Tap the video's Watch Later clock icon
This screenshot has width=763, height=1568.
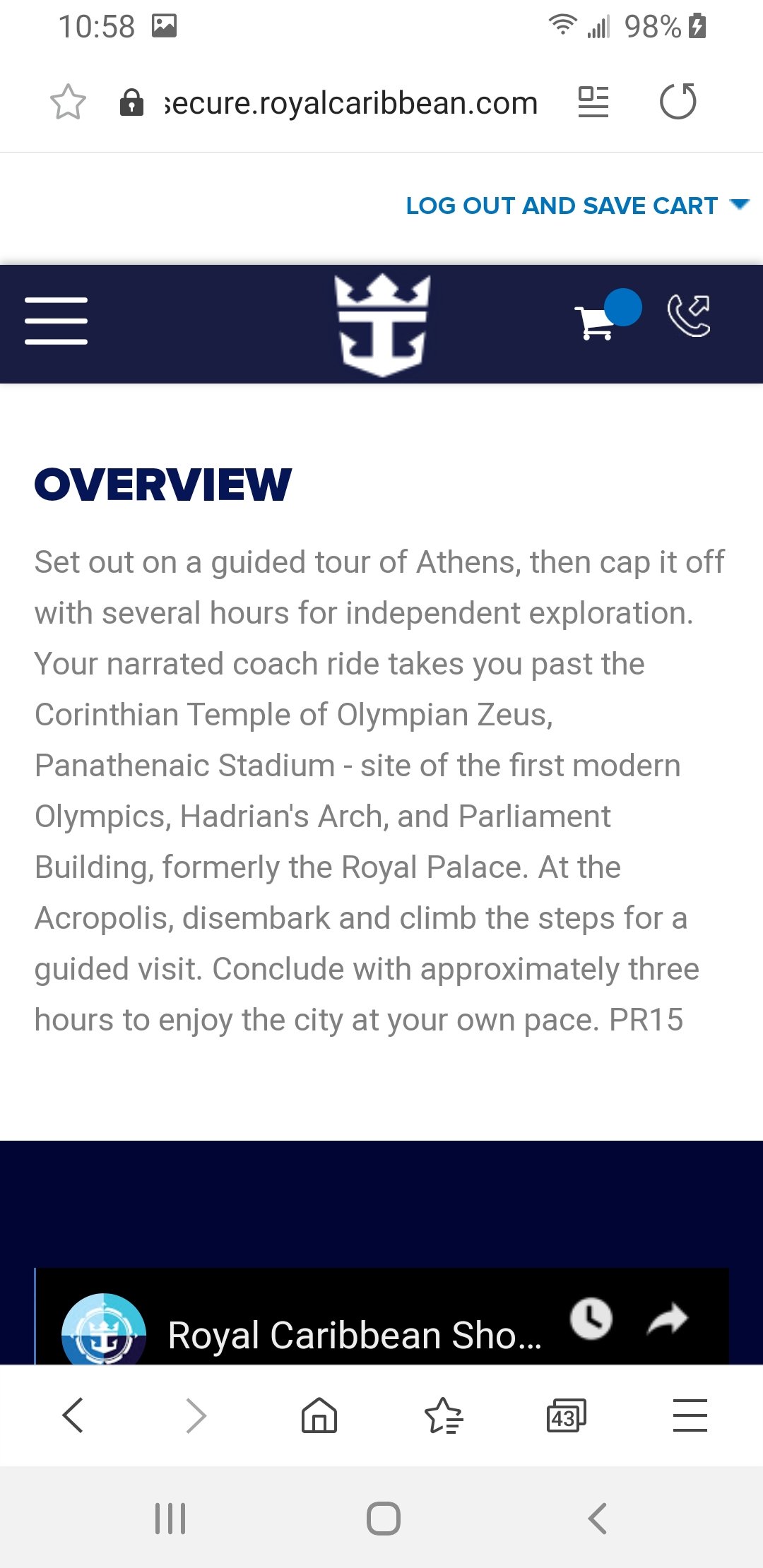click(591, 1318)
